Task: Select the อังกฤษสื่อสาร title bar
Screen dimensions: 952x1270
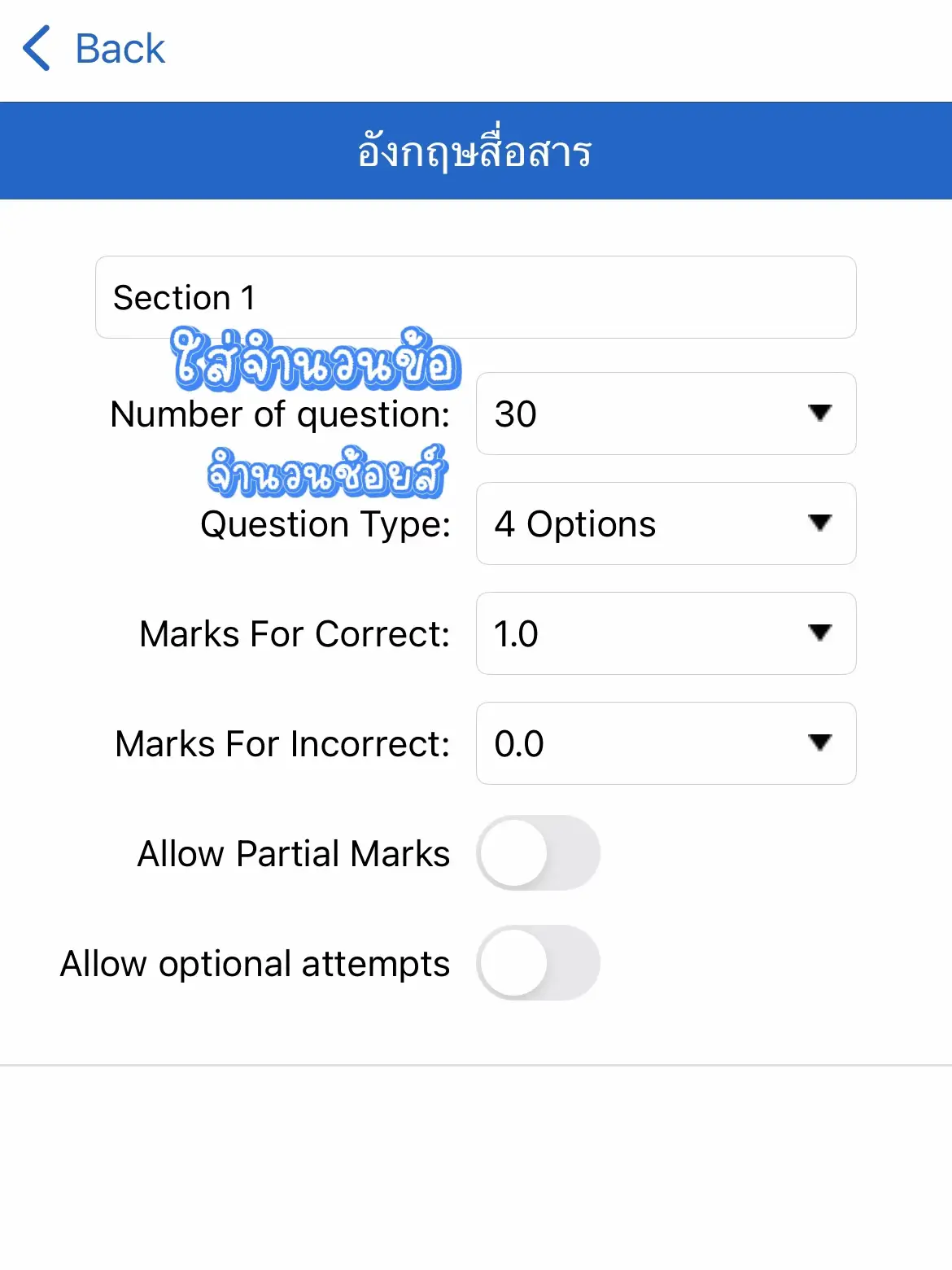Action: [476, 151]
